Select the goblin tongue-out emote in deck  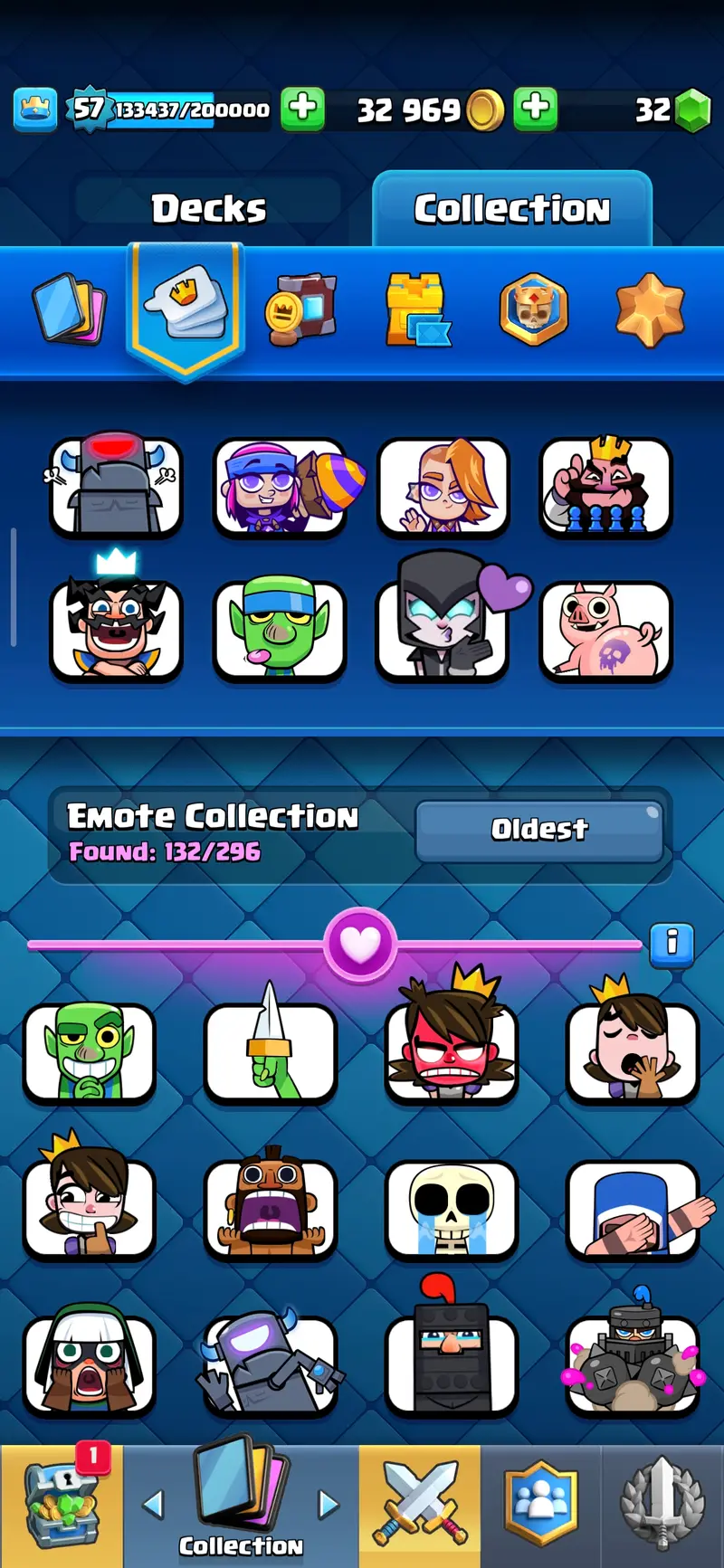click(x=279, y=629)
